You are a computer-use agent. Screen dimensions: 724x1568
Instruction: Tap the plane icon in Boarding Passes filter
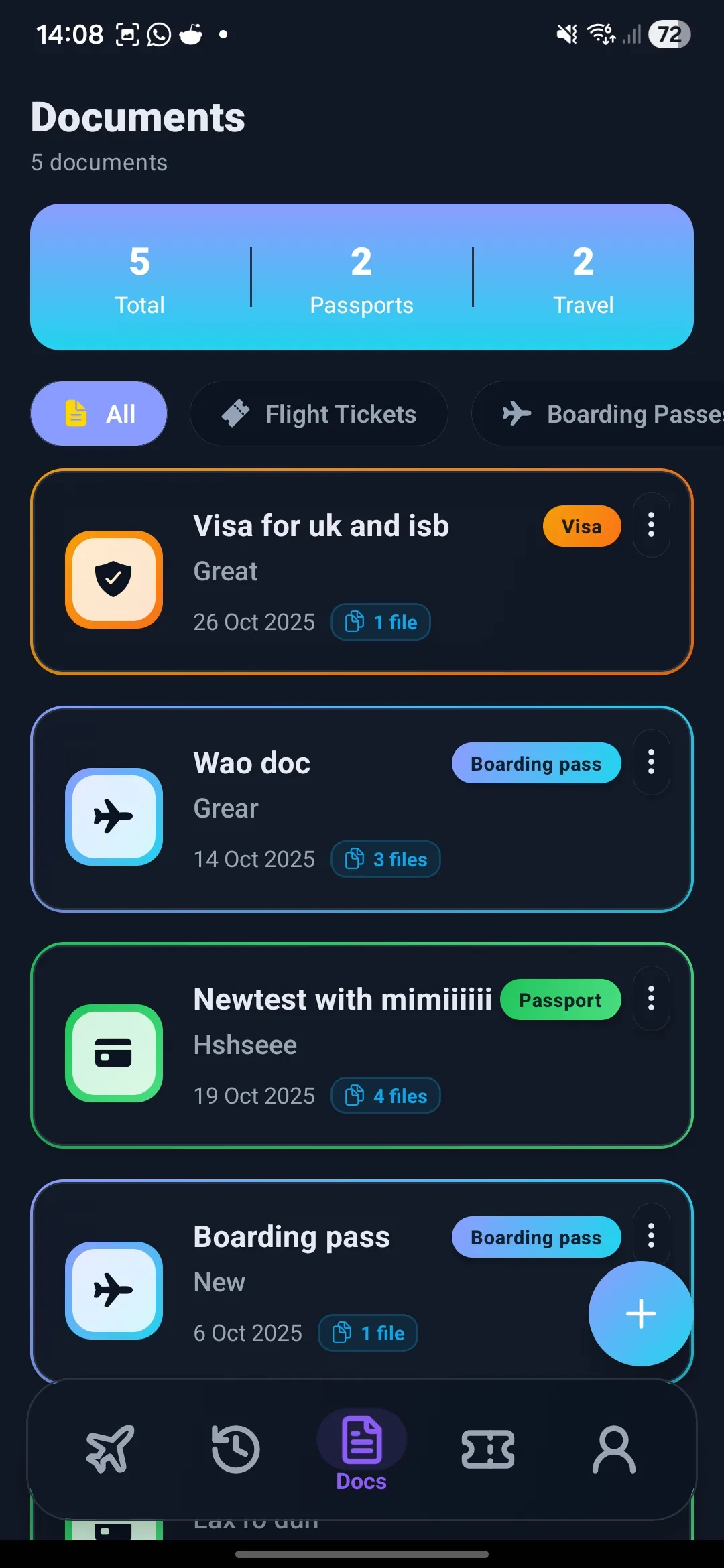[517, 413]
